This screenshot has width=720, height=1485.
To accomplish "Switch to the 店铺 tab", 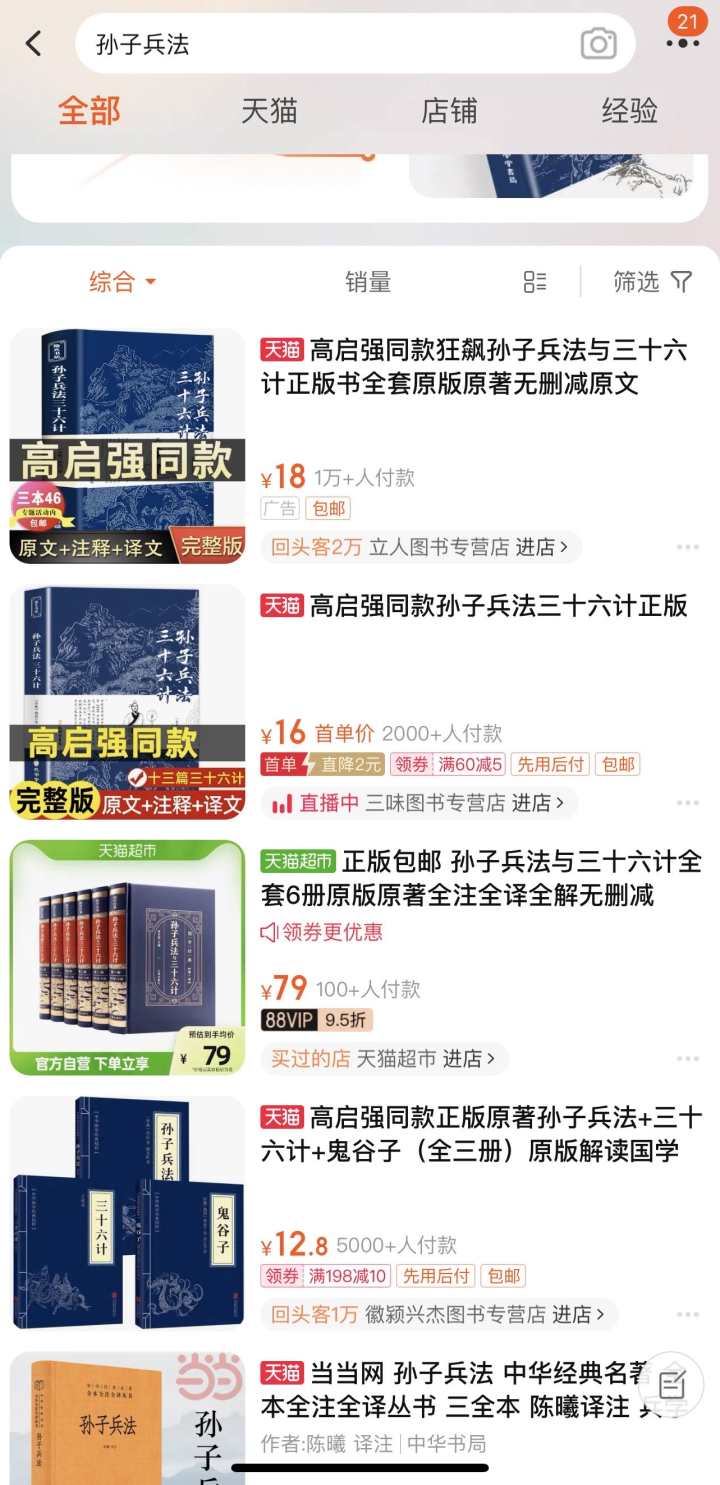I will click(x=449, y=111).
